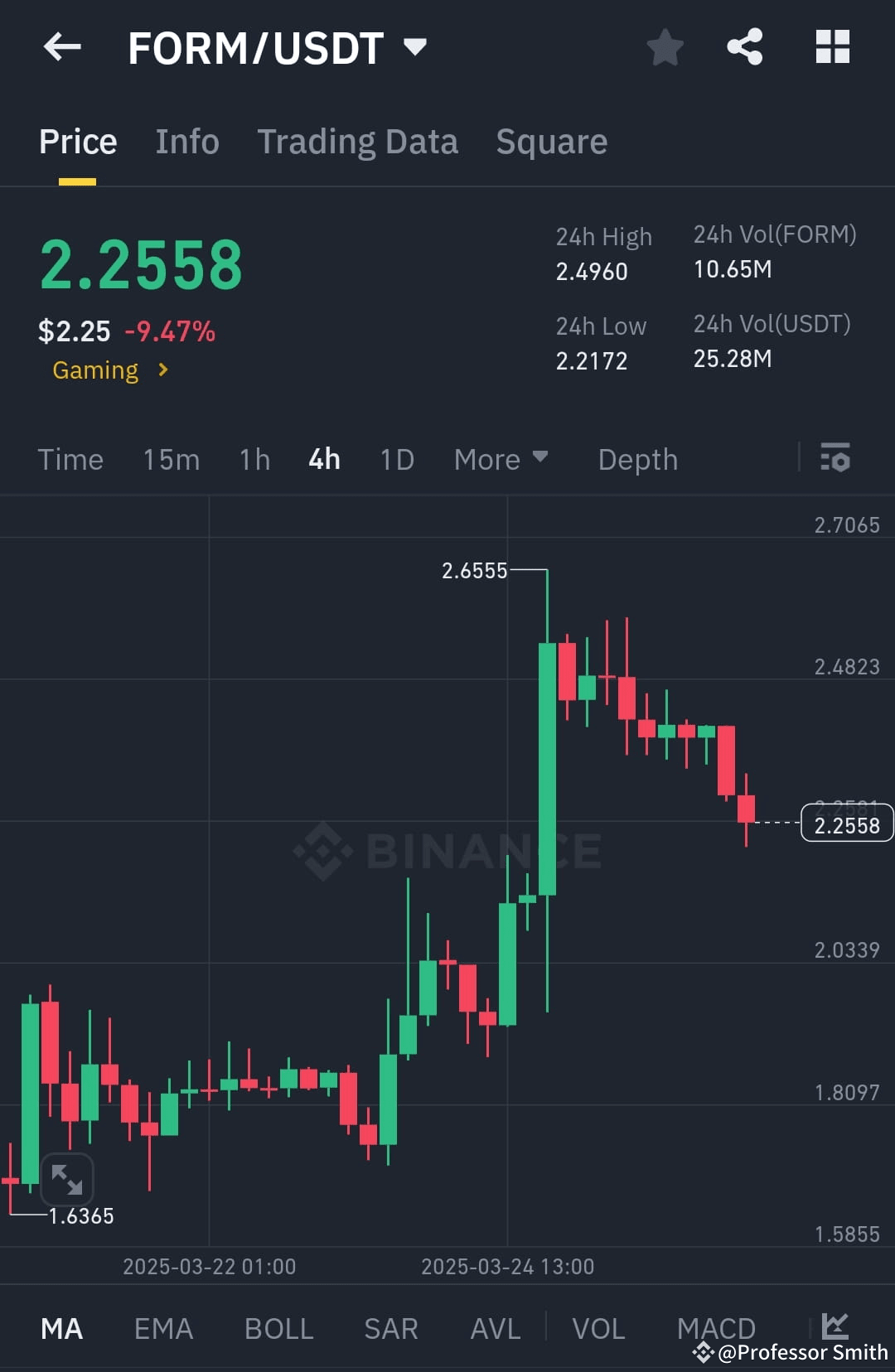
Task: Enable the BOLL indicator
Action: coord(278,1327)
